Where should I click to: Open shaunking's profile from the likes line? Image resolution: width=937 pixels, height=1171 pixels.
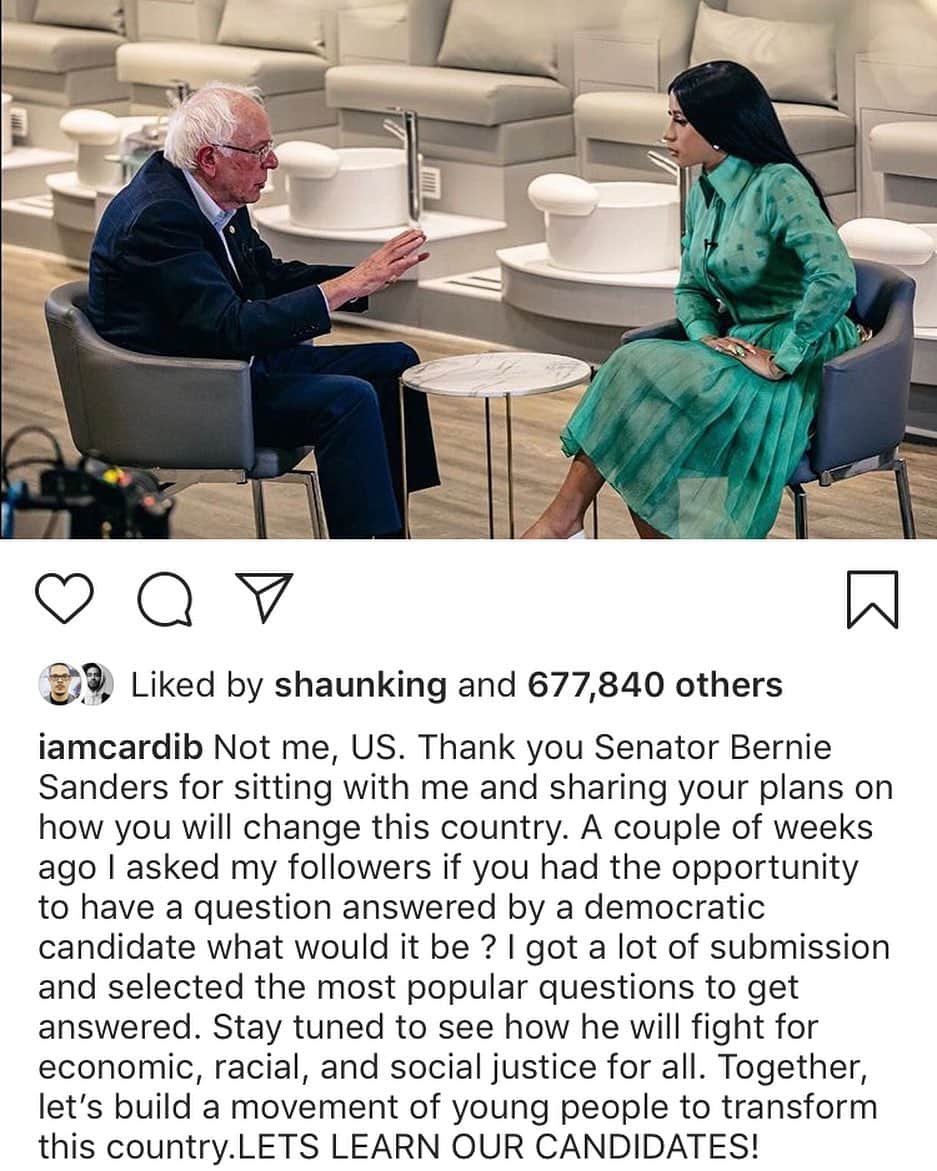(x=359, y=685)
